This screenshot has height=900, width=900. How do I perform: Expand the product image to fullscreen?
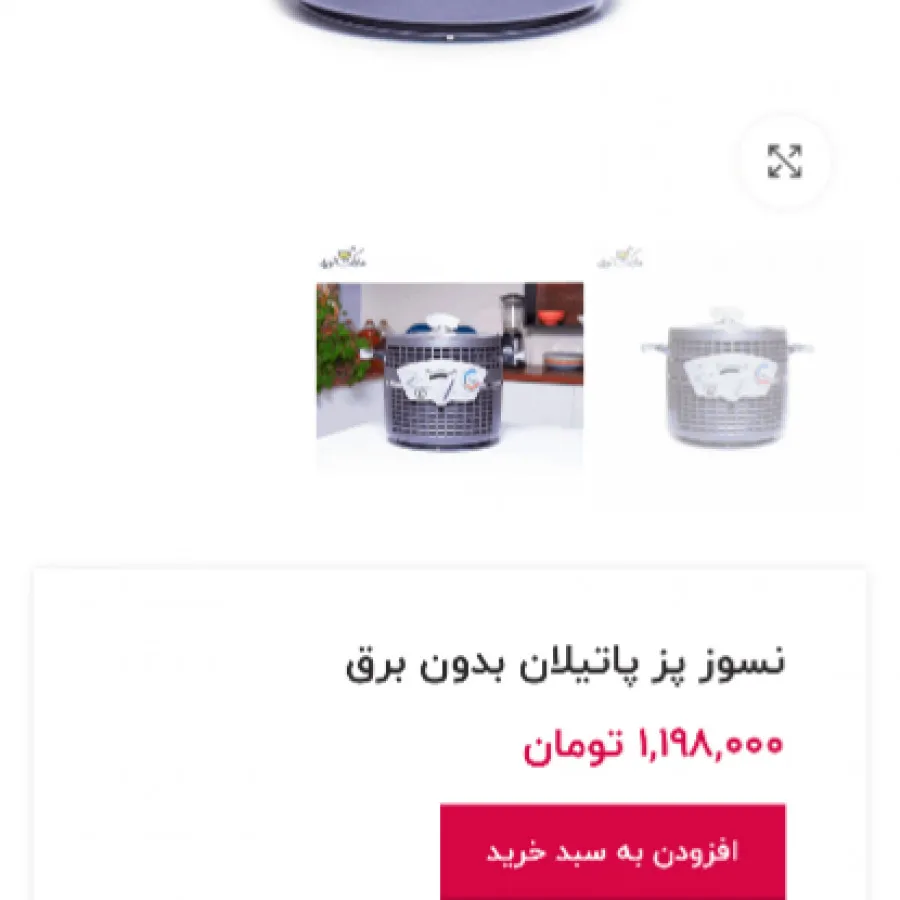coord(785,162)
